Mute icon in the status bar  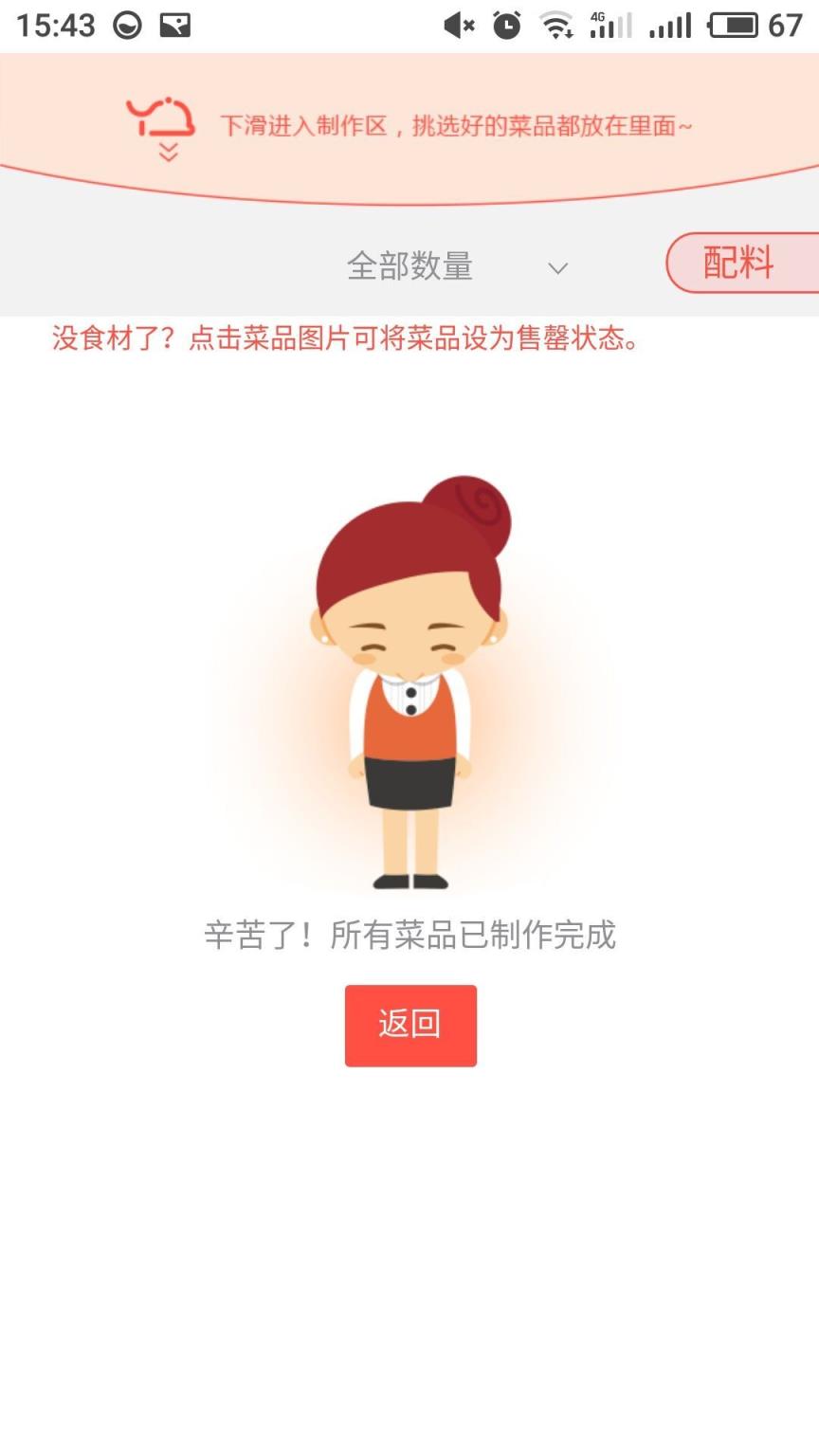pyautogui.click(x=459, y=26)
